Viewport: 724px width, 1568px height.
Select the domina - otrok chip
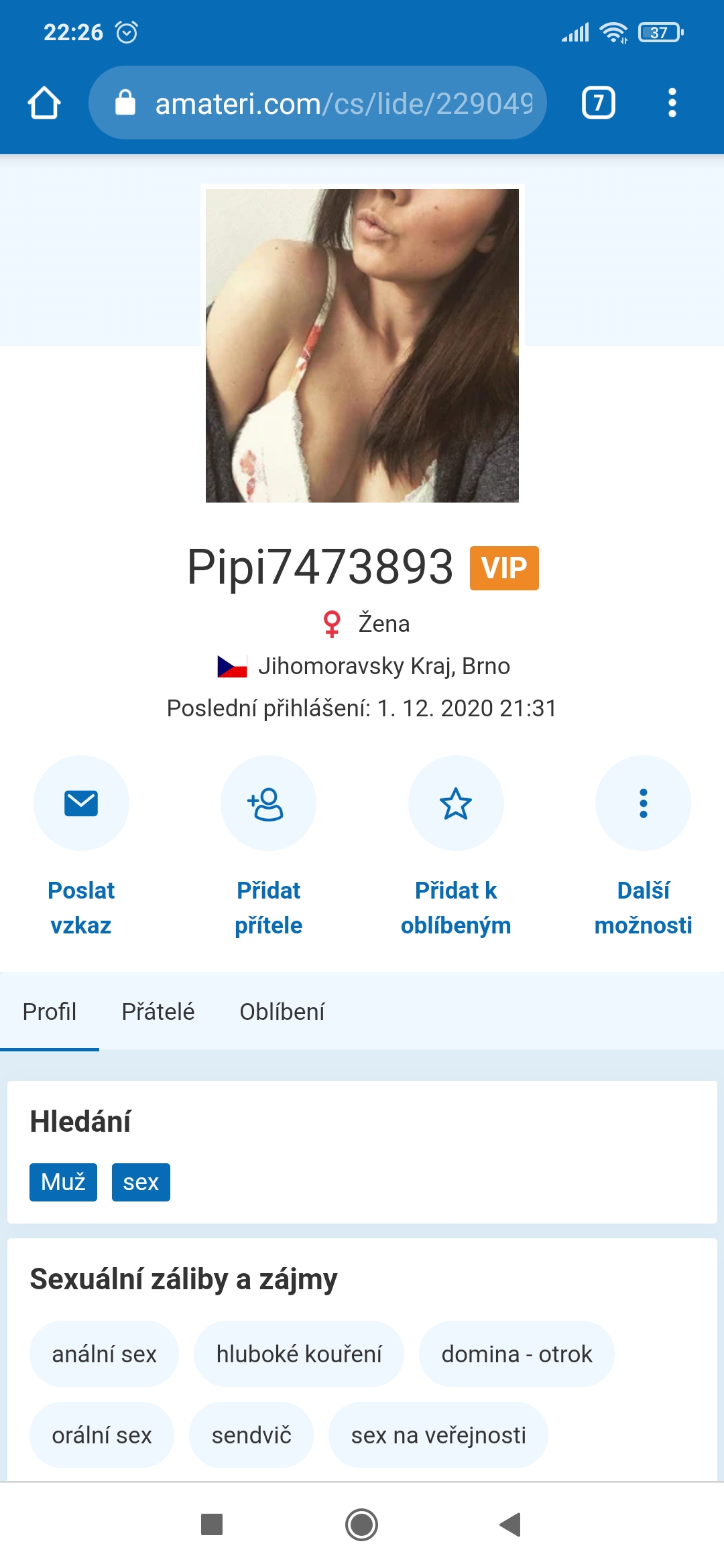[x=516, y=1354]
